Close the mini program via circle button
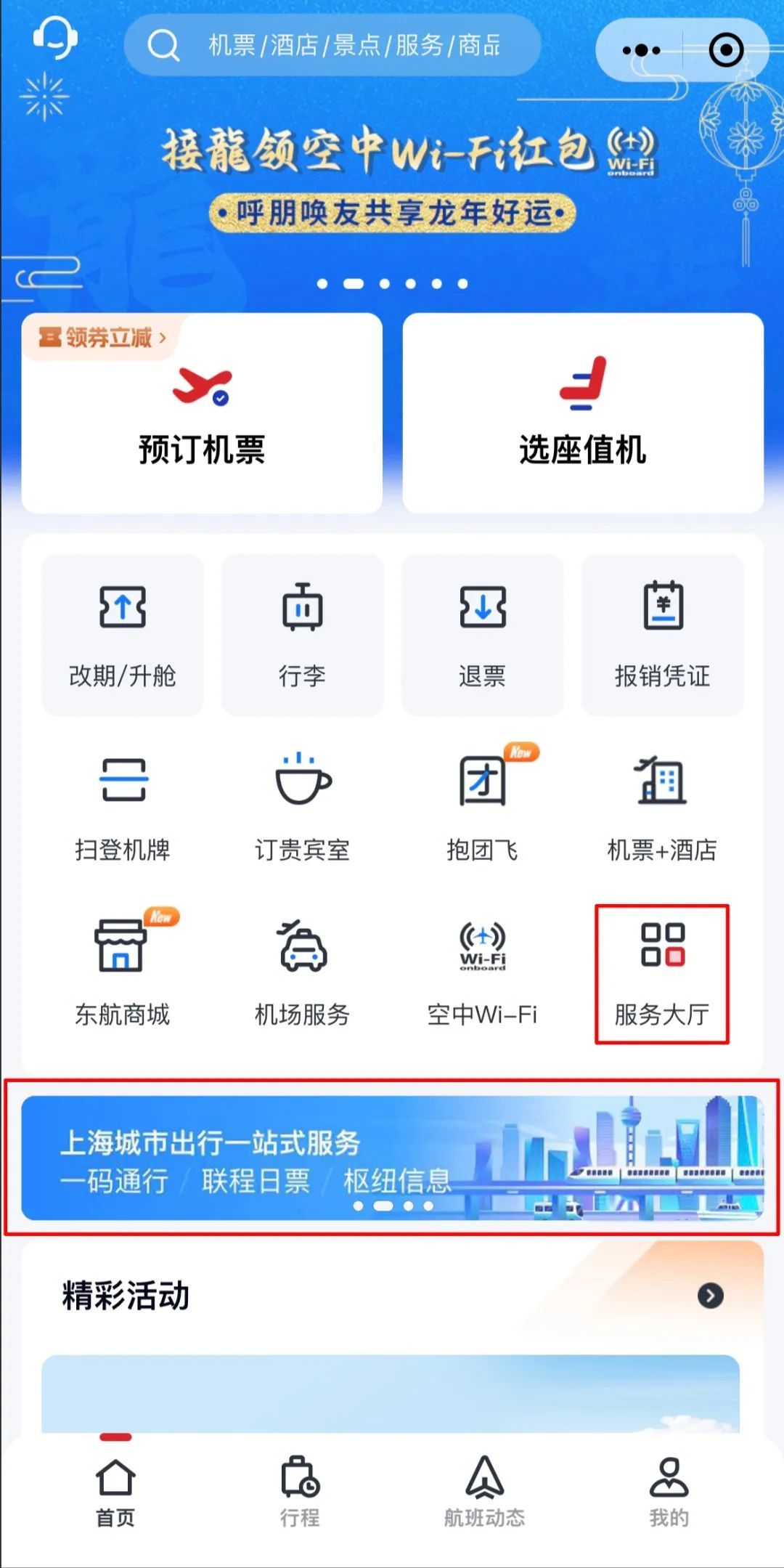Image resolution: width=784 pixels, height=1568 pixels. [726, 50]
